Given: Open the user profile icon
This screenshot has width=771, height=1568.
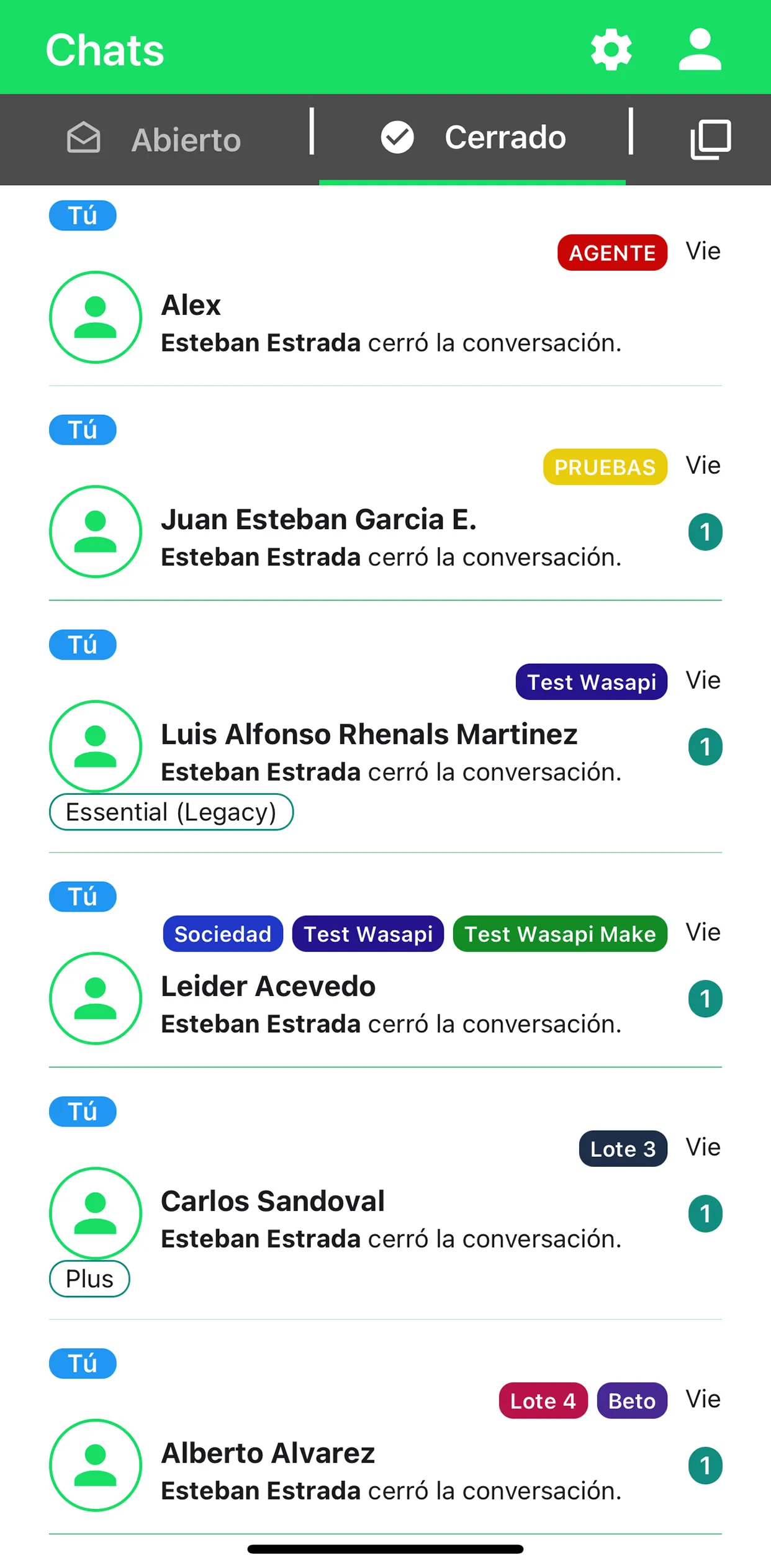Looking at the screenshot, I should tap(700, 50).
